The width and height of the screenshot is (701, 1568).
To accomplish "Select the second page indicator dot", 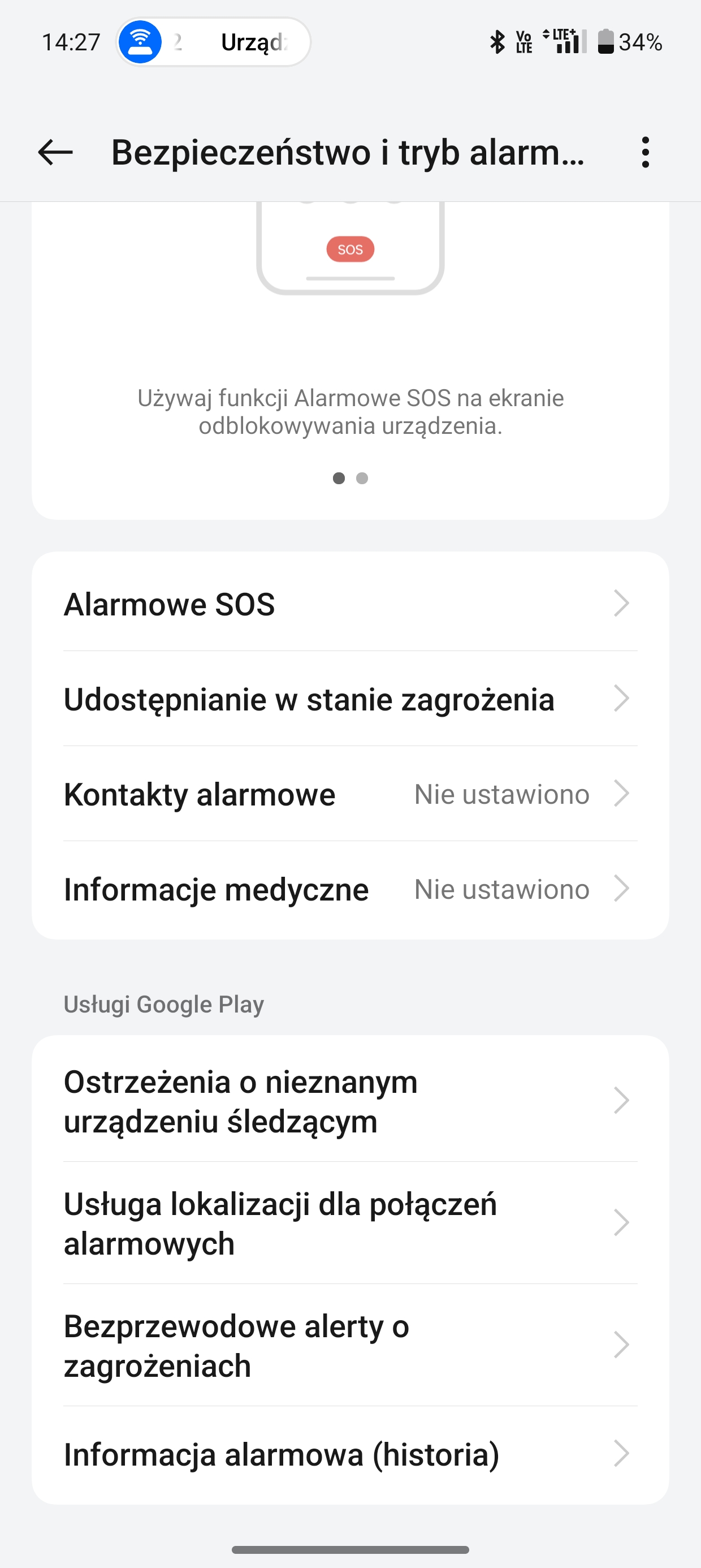I will coord(362,479).
